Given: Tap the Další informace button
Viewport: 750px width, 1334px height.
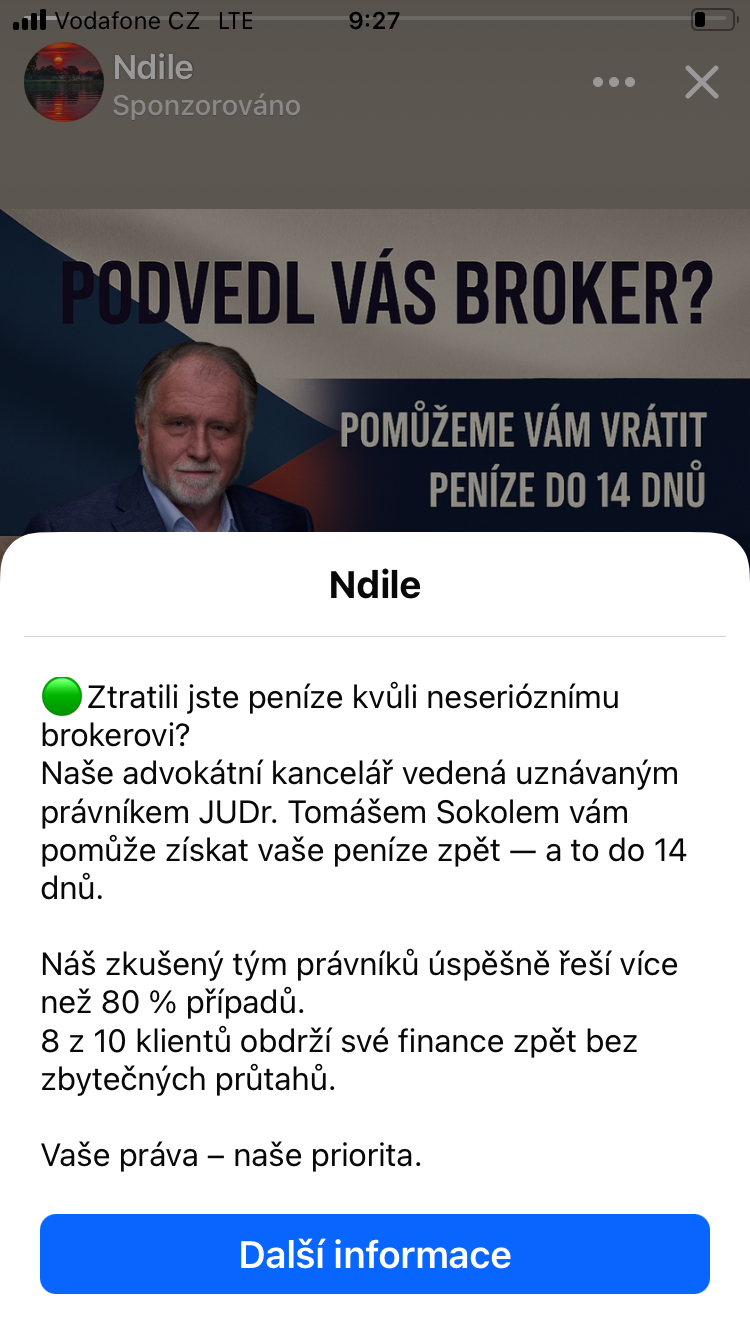Looking at the screenshot, I should pyautogui.click(x=375, y=1254).
